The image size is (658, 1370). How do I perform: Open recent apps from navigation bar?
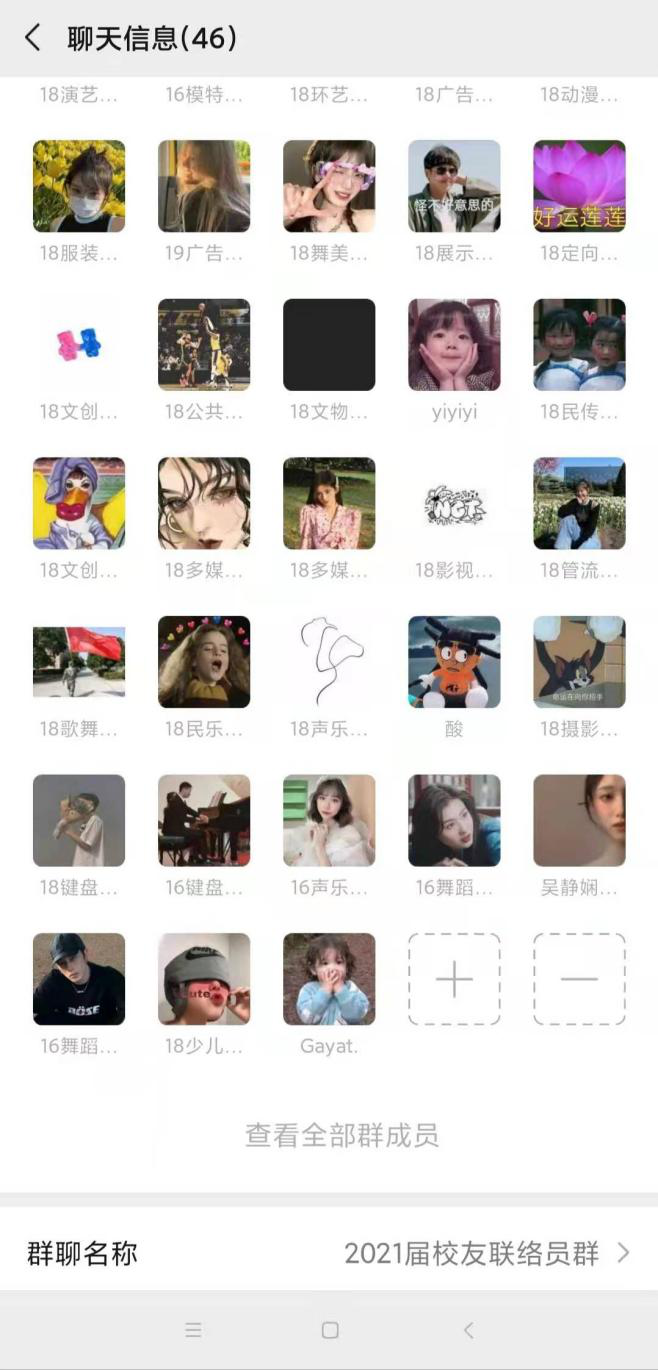(193, 1330)
